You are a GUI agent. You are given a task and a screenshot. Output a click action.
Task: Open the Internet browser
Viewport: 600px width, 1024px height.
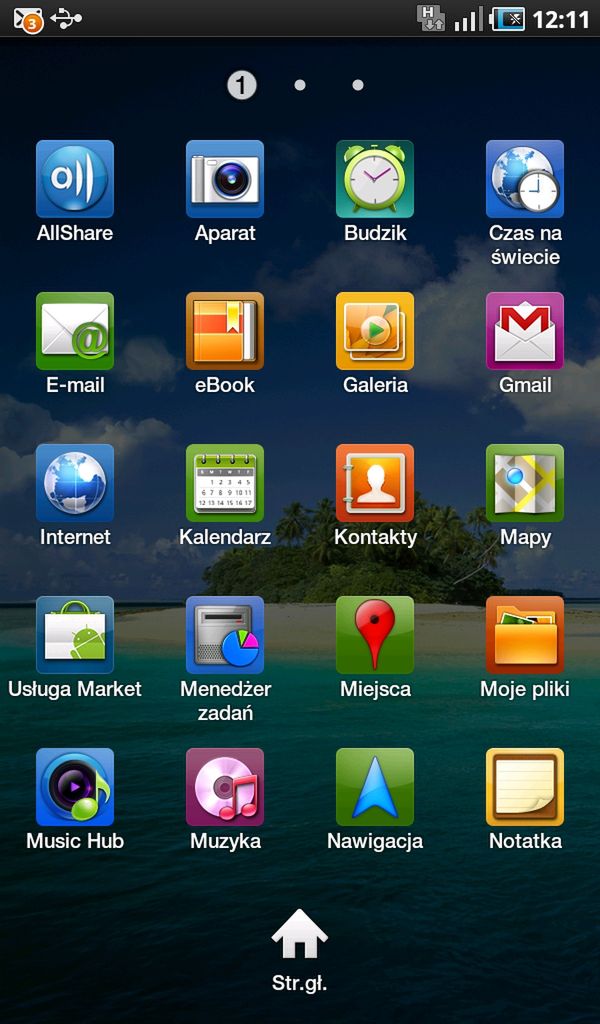75,484
